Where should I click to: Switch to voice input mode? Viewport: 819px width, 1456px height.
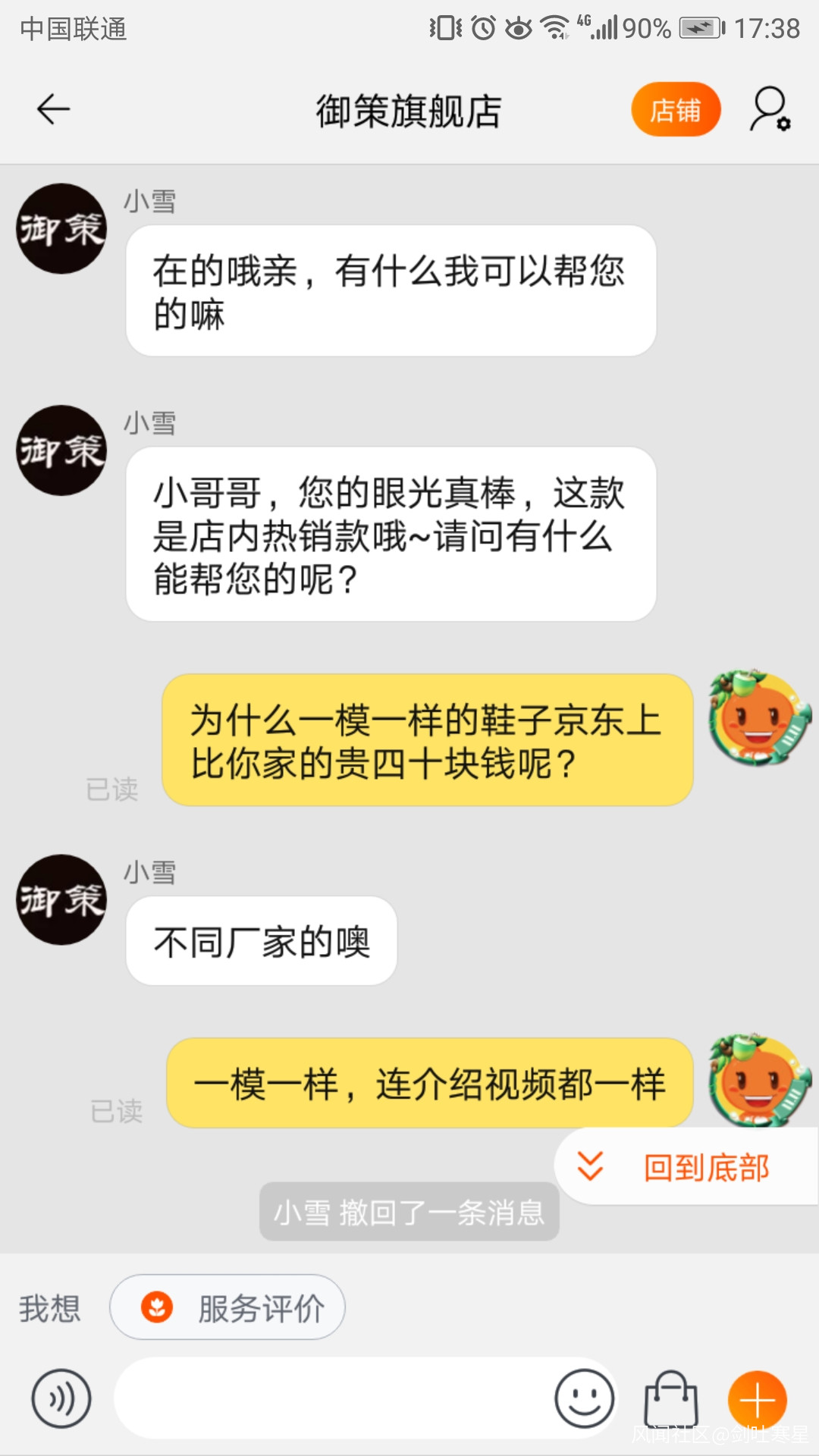(61, 1398)
